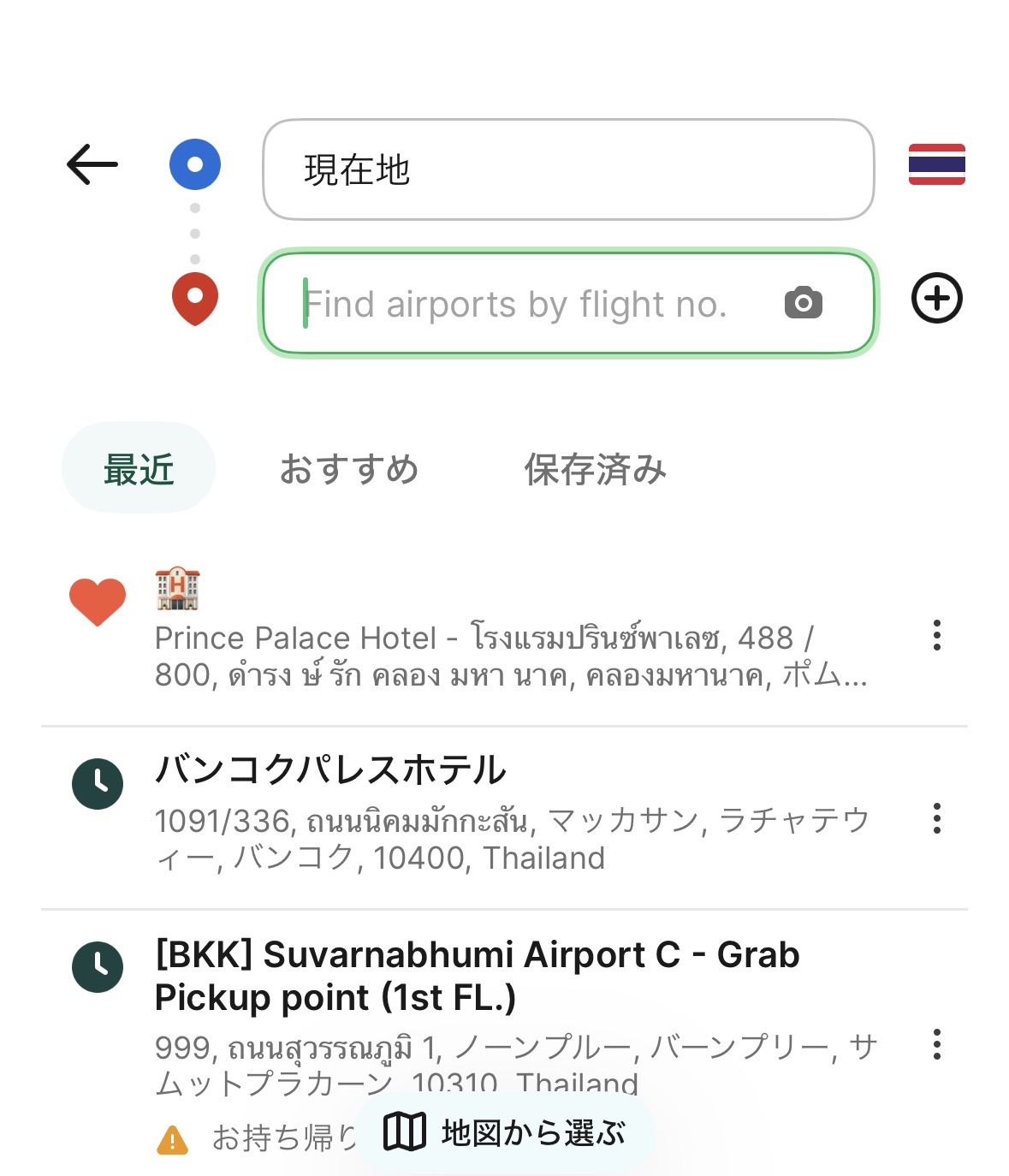Tap the camera icon in destination field
Viewport: 1009px width, 1176px height.
[802, 303]
